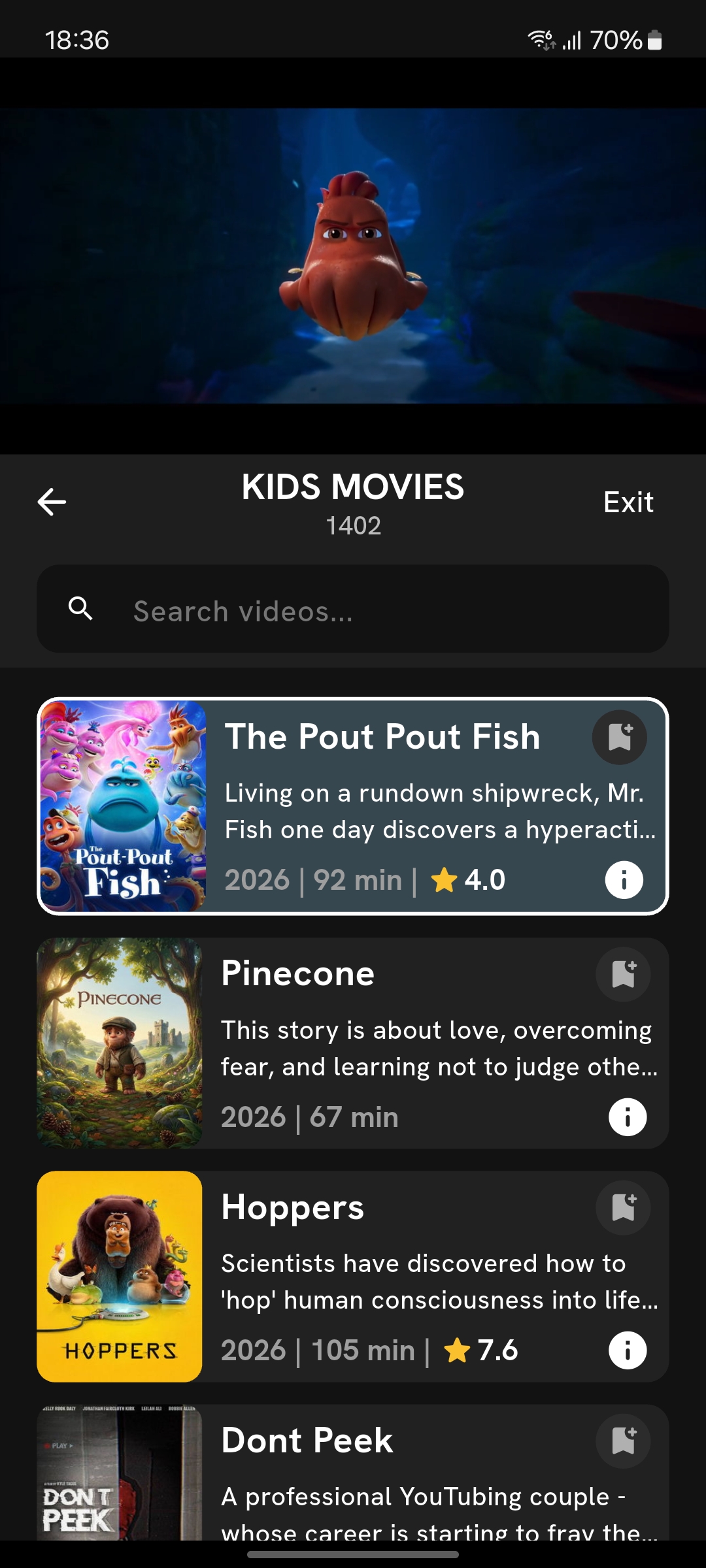Open info for The Pout Pout Fish

click(625, 879)
